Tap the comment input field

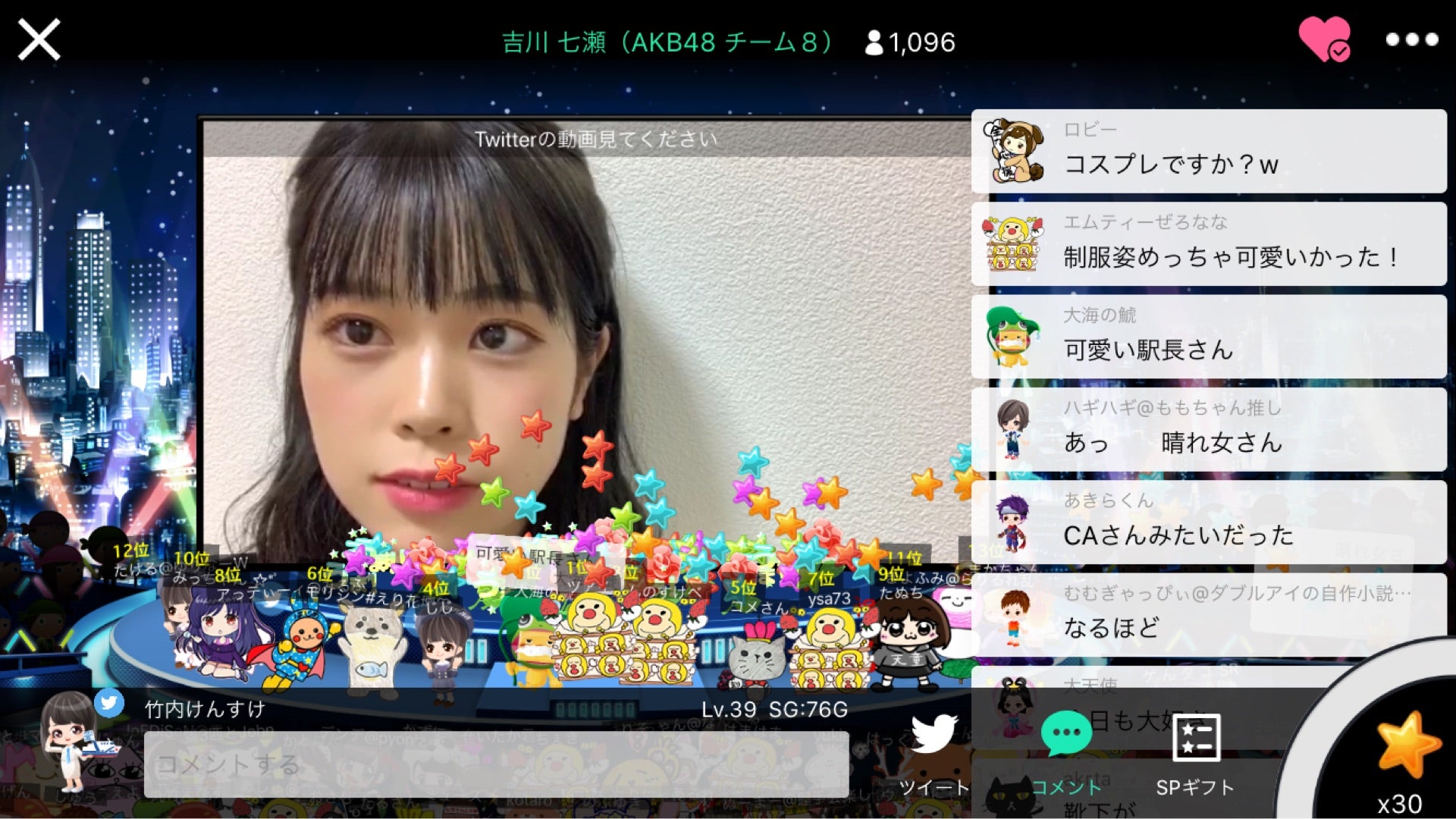496,764
